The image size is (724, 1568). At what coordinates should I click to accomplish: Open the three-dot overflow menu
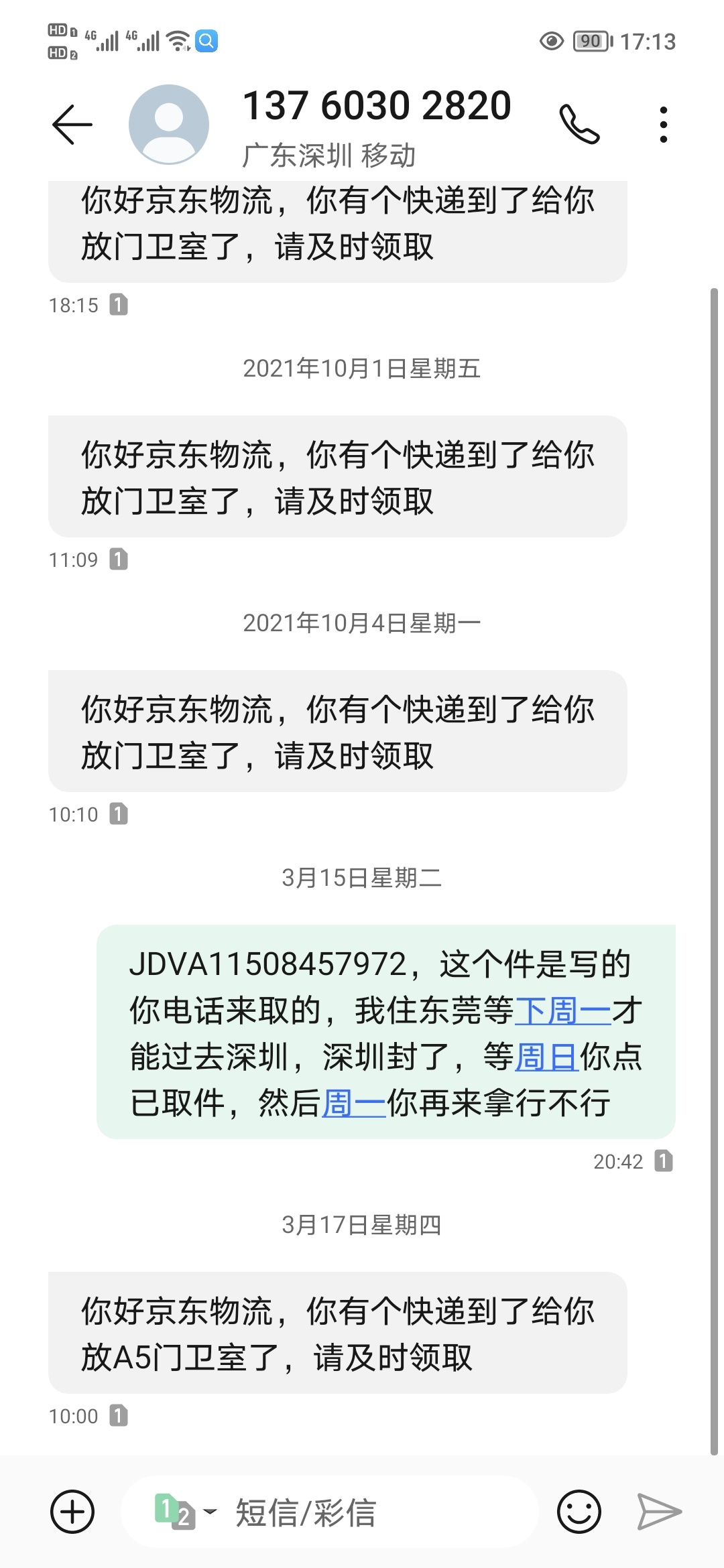pyautogui.click(x=664, y=125)
